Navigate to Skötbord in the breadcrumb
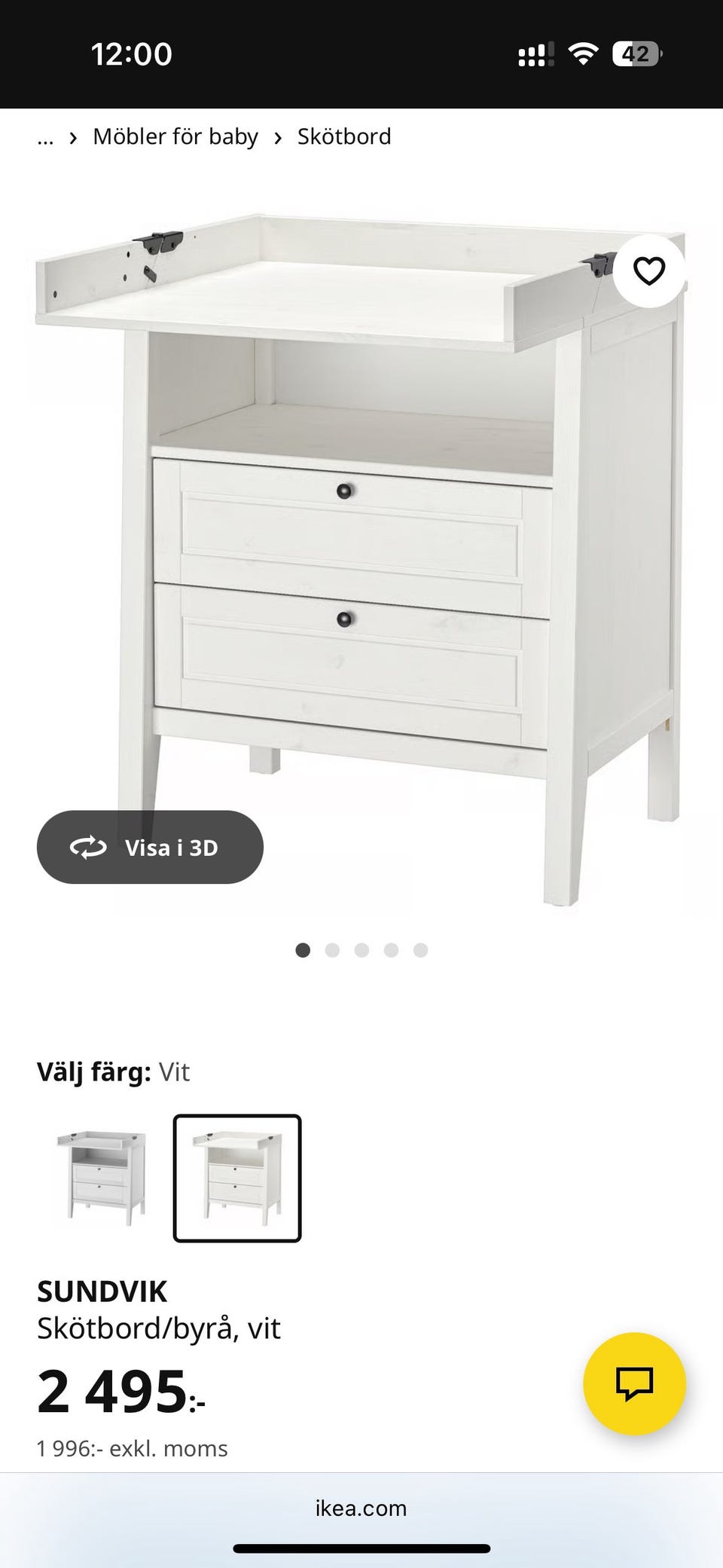Viewport: 723px width, 1568px height. click(x=344, y=136)
